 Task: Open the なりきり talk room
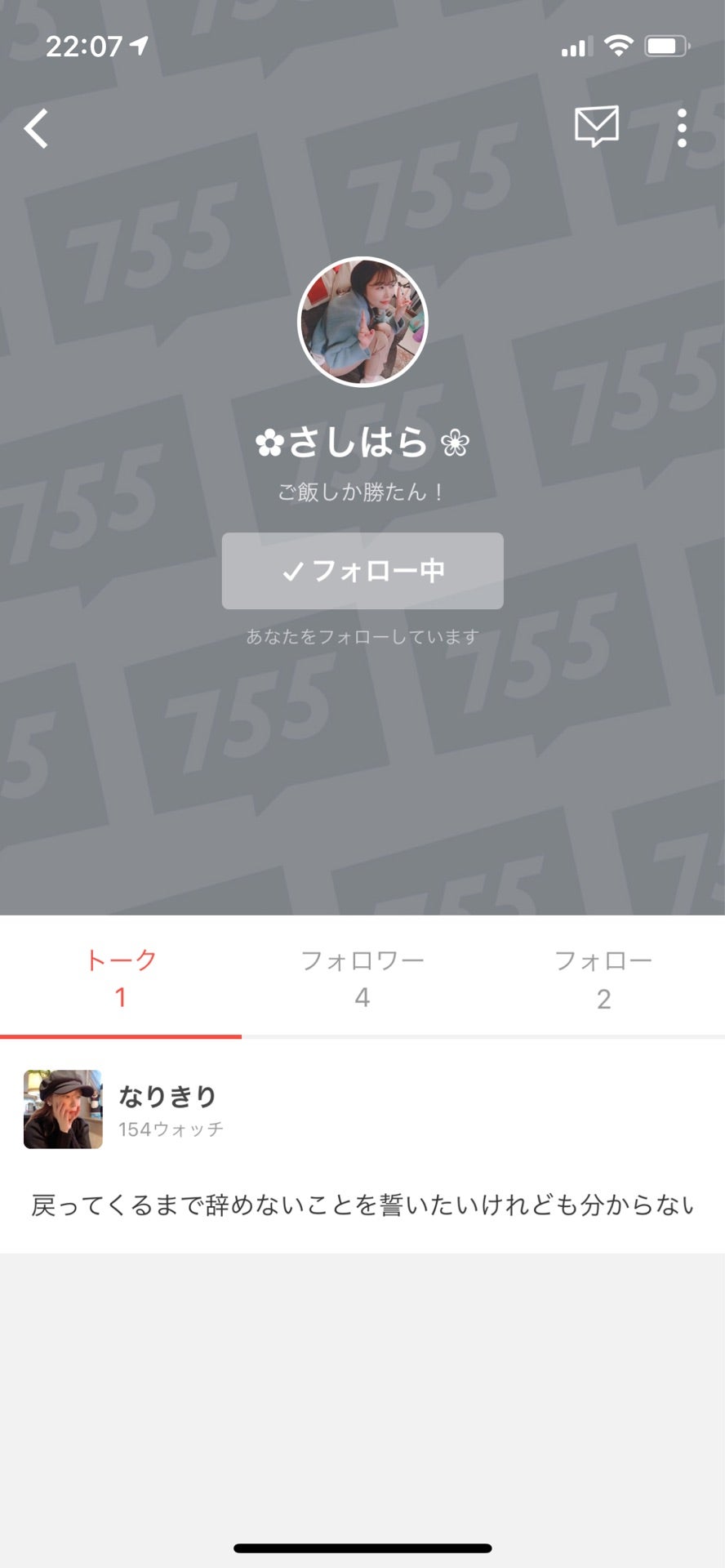(x=327, y=1109)
